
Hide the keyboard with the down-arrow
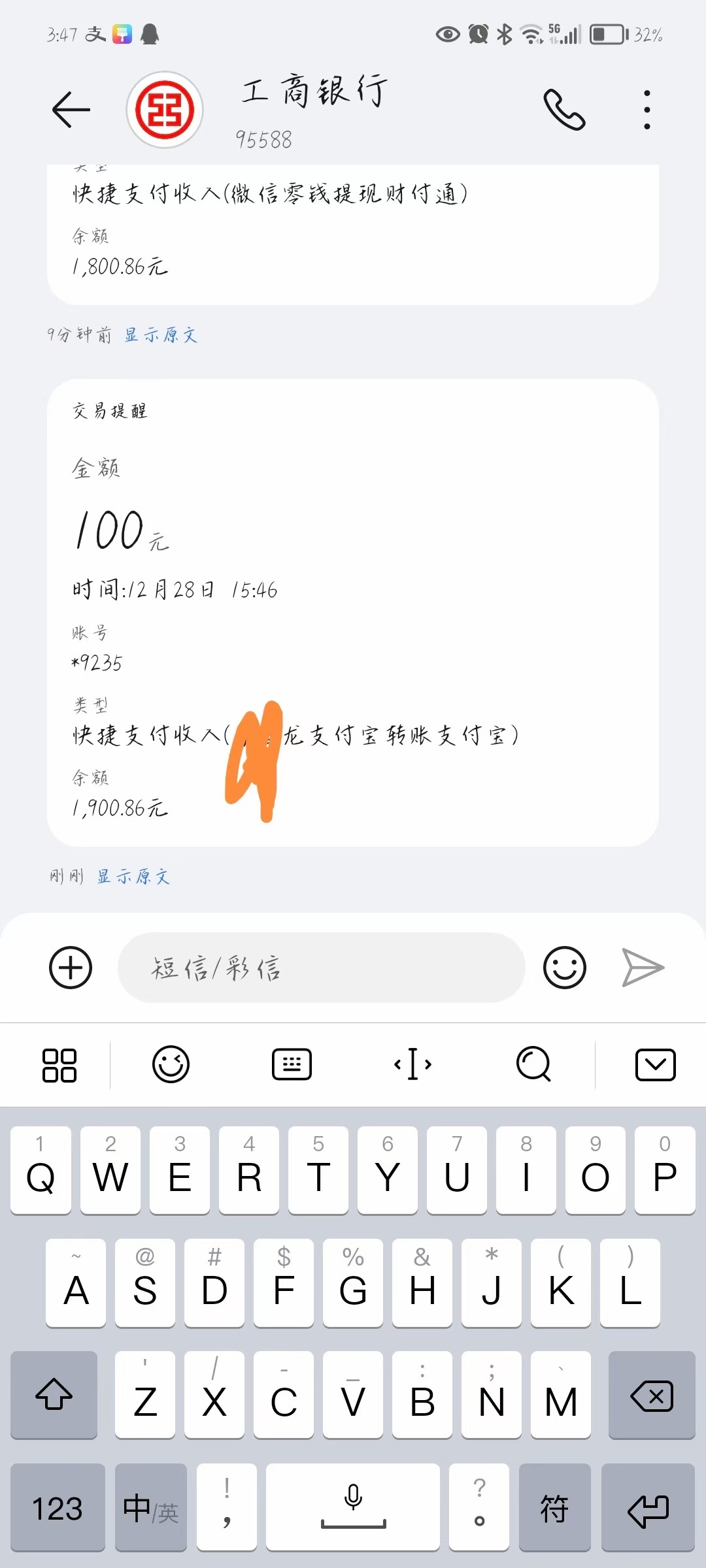pos(655,1065)
